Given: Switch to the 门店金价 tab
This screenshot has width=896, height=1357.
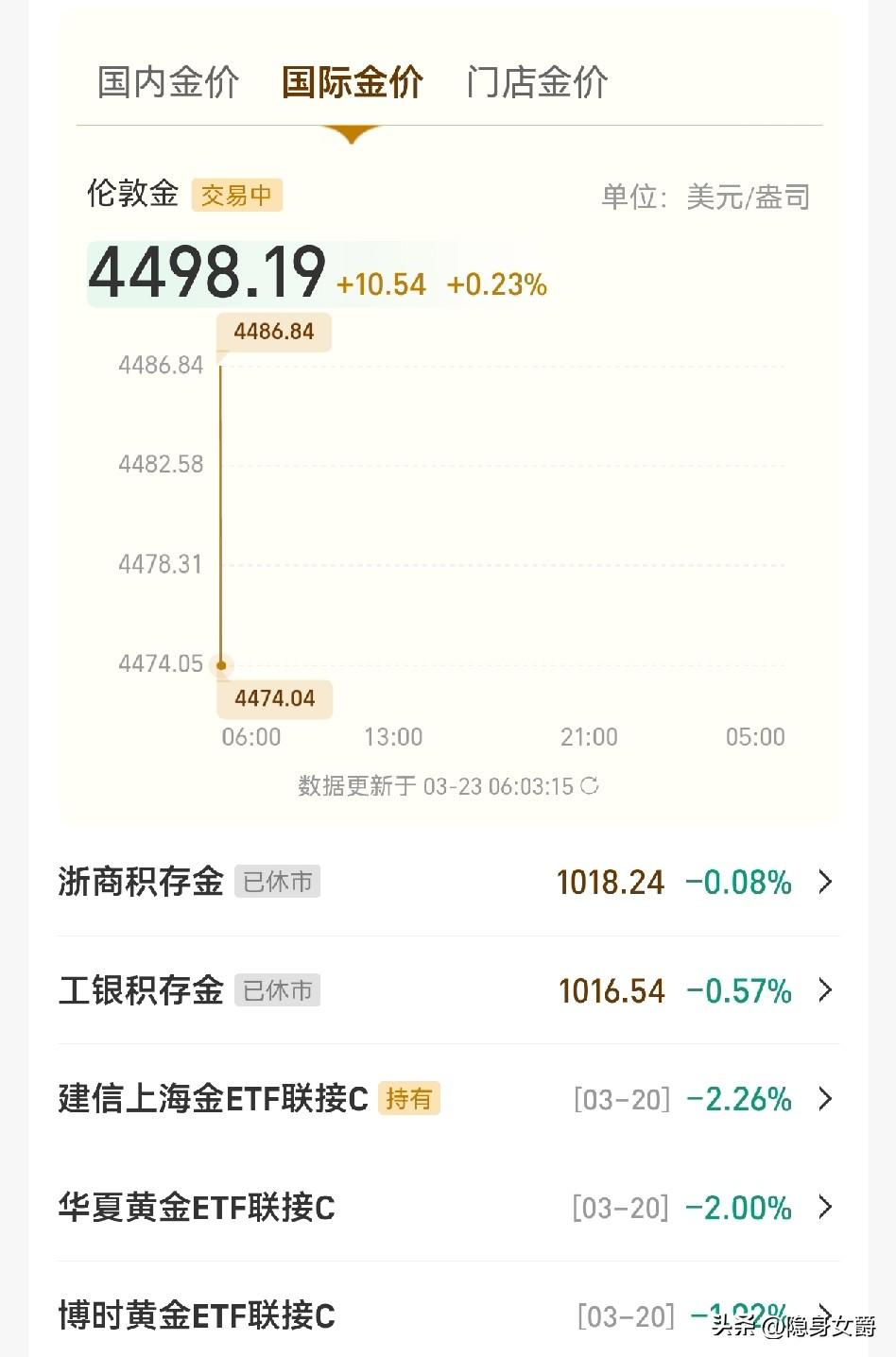Looking at the screenshot, I should click(536, 82).
